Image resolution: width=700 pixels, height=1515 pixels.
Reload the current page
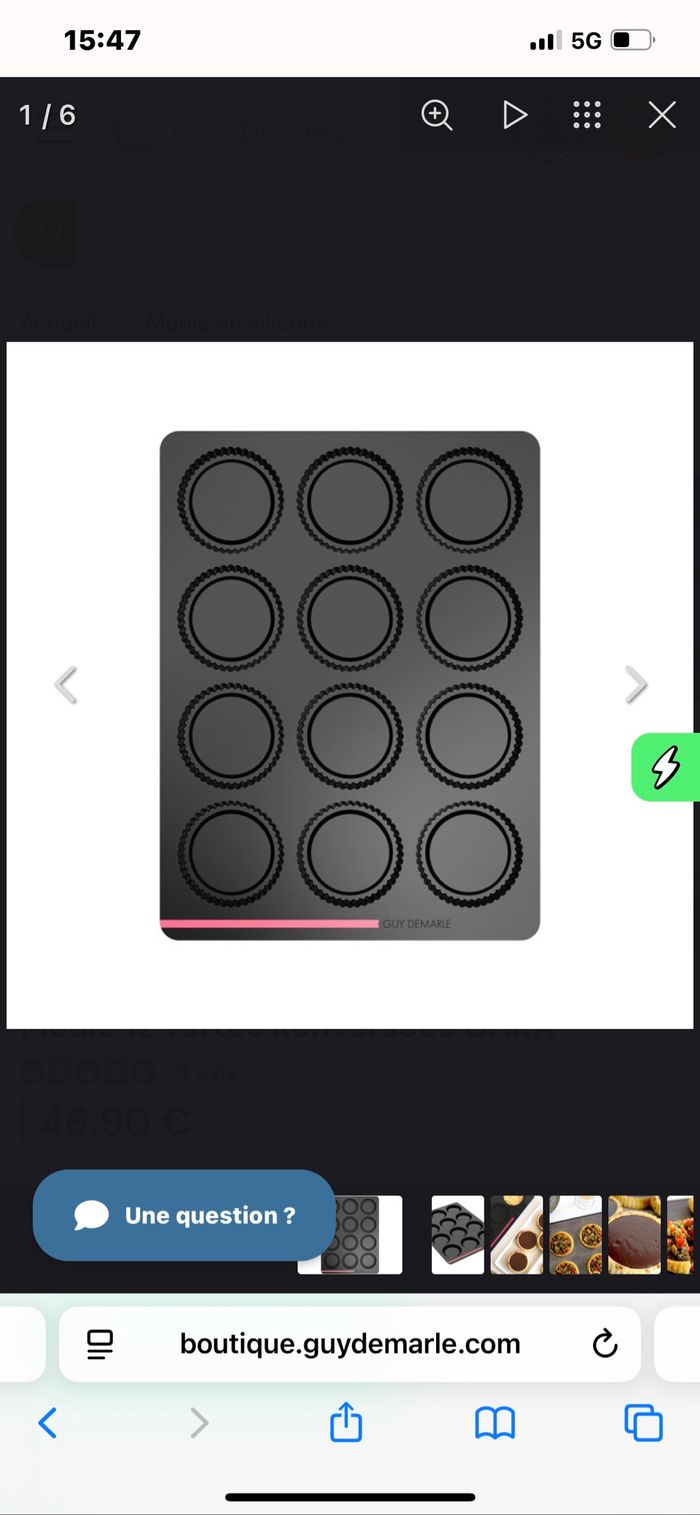(x=604, y=1344)
